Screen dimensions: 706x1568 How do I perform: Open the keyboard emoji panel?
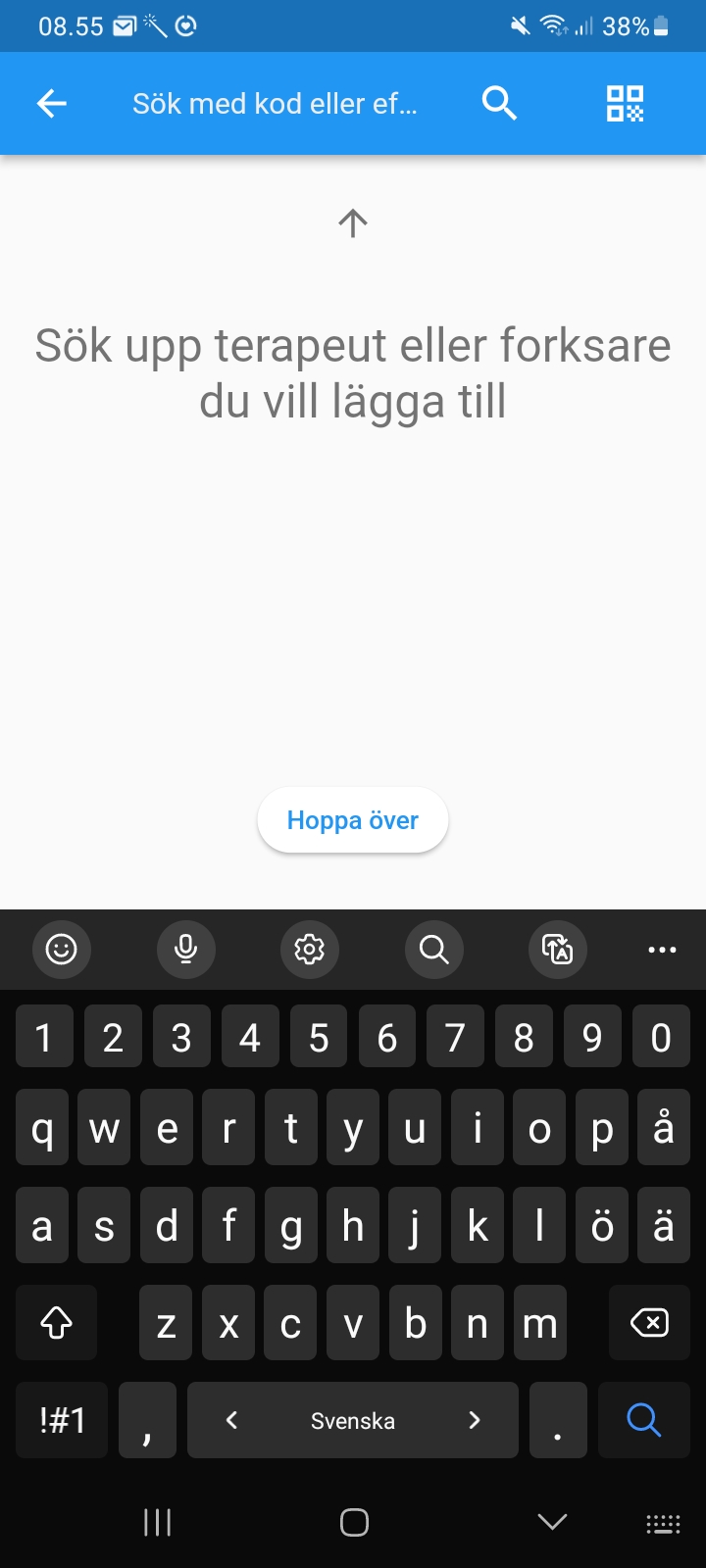pyautogui.click(x=62, y=949)
